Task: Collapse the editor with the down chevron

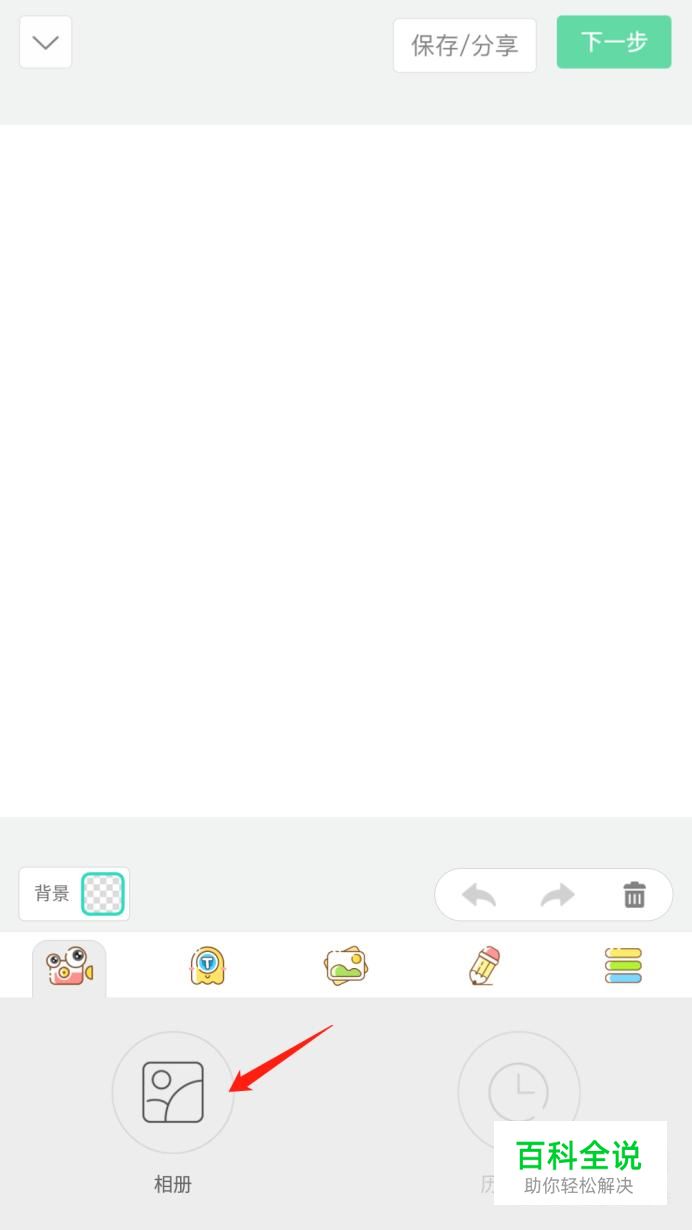Action: (x=45, y=43)
